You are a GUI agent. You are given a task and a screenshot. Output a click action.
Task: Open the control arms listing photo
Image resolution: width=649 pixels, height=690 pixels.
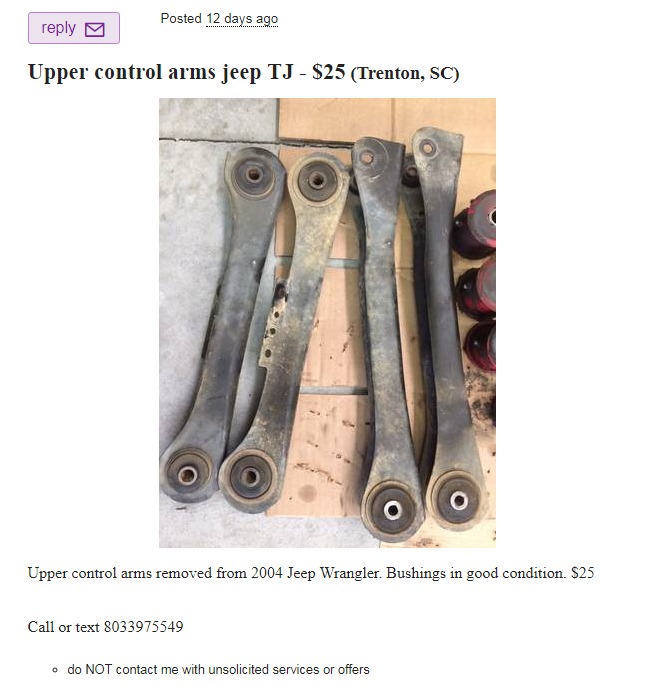point(327,322)
